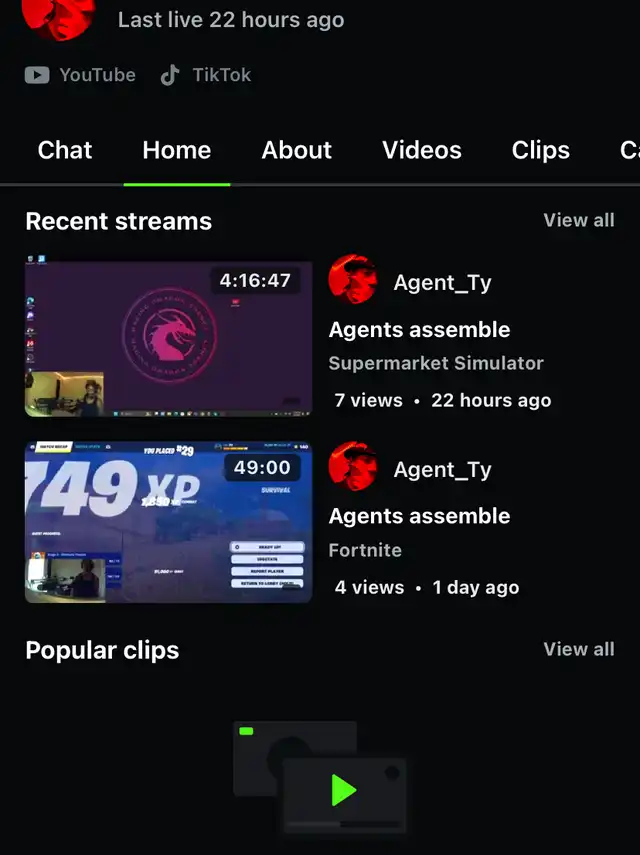Image resolution: width=640 pixels, height=855 pixels.
Task: Select the Home tab
Action: [177, 150]
